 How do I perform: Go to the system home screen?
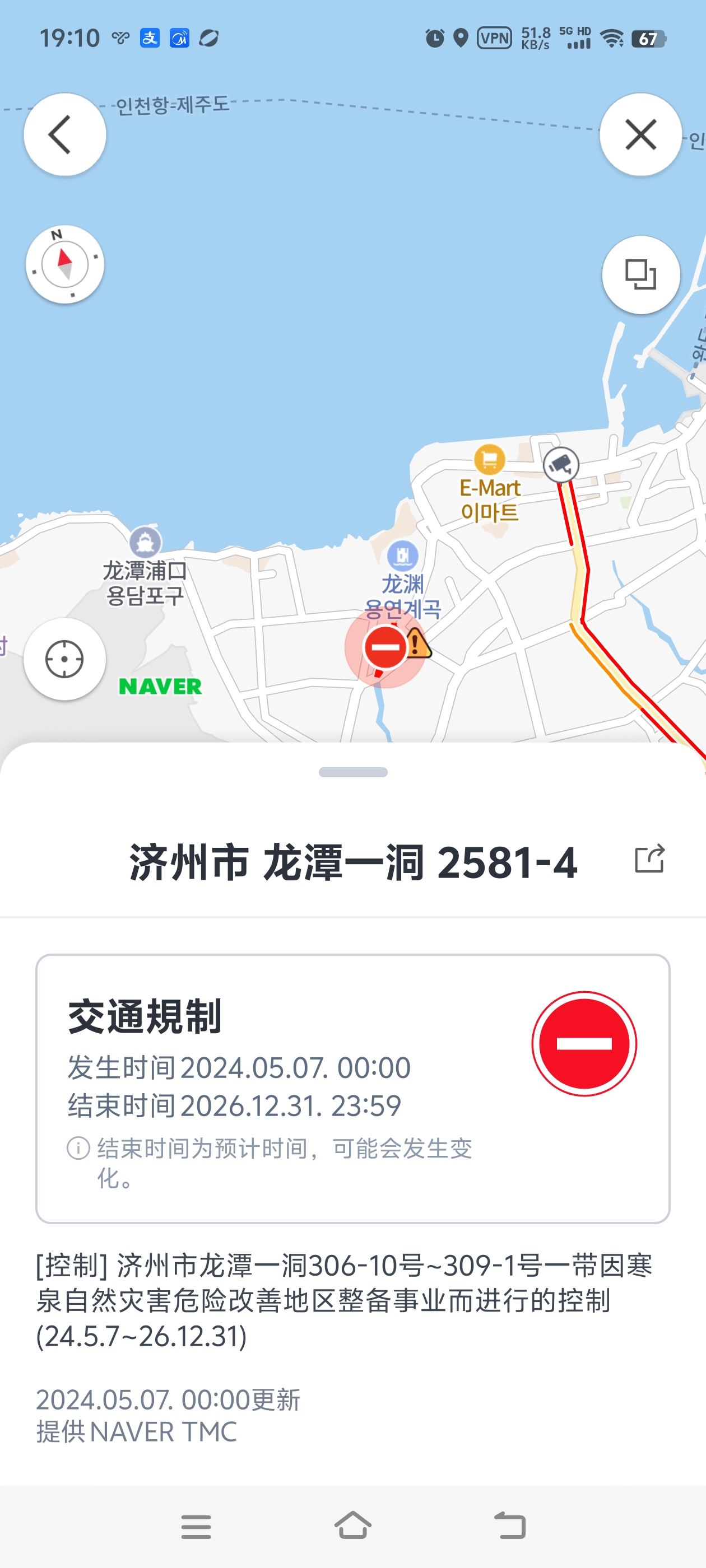[352, 1525]
